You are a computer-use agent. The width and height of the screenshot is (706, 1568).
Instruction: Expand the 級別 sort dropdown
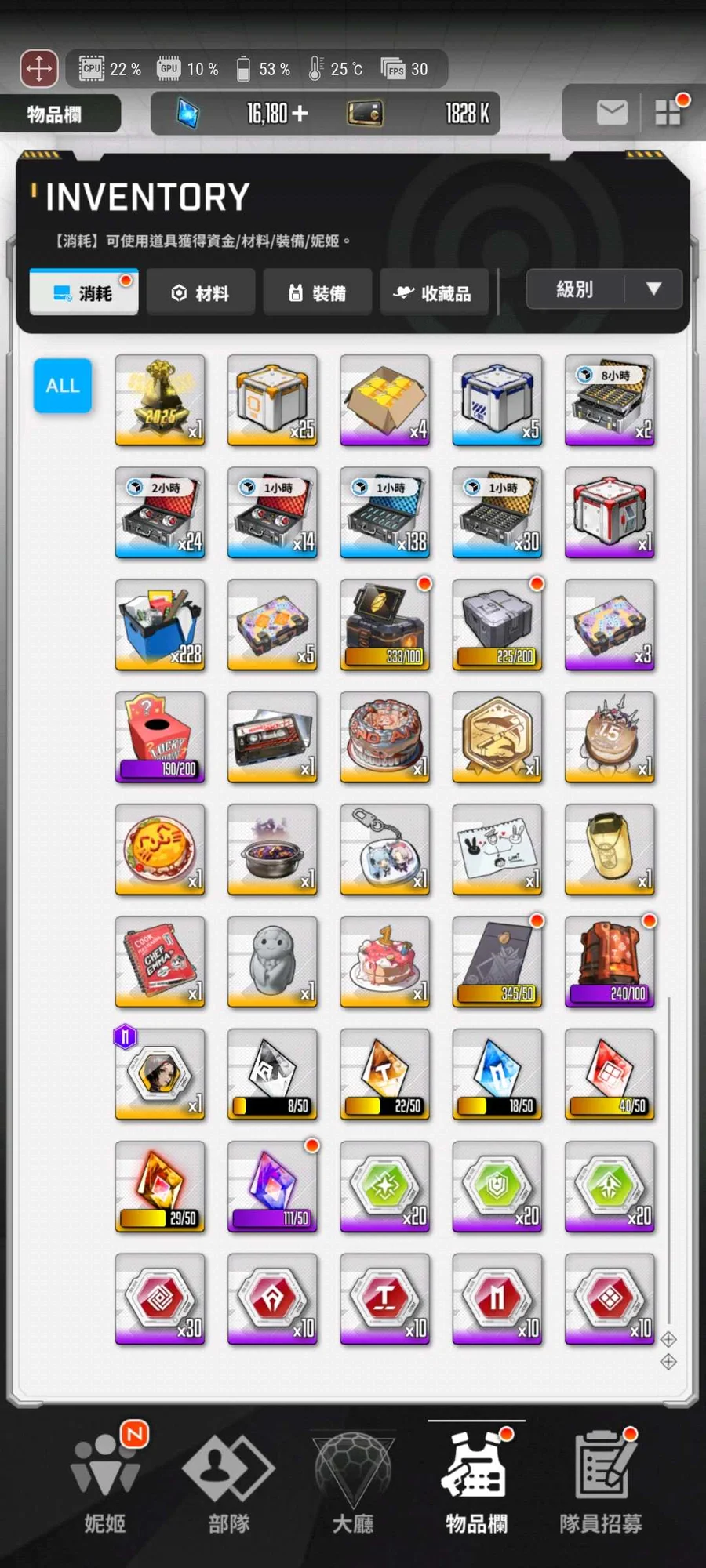pyautogui.click(x=604, y=289)
